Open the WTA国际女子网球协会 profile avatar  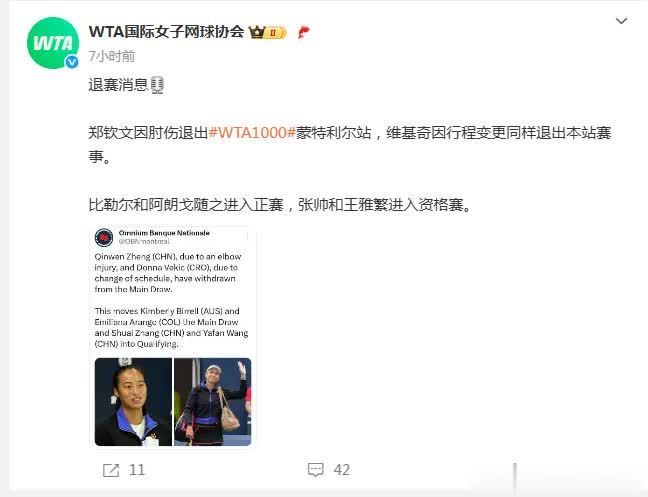click(x=52, y=43)
